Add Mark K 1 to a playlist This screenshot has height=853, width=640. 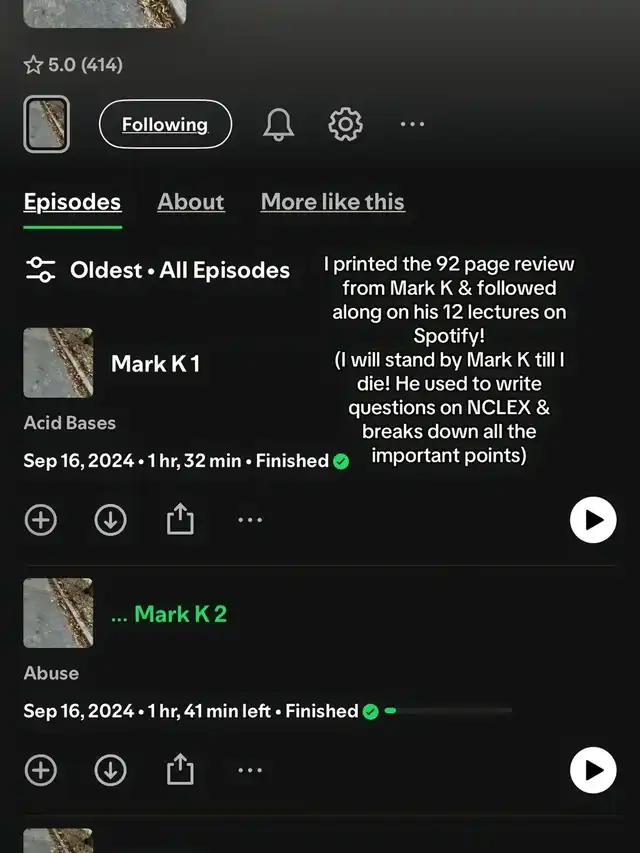[x=41, y=520]
